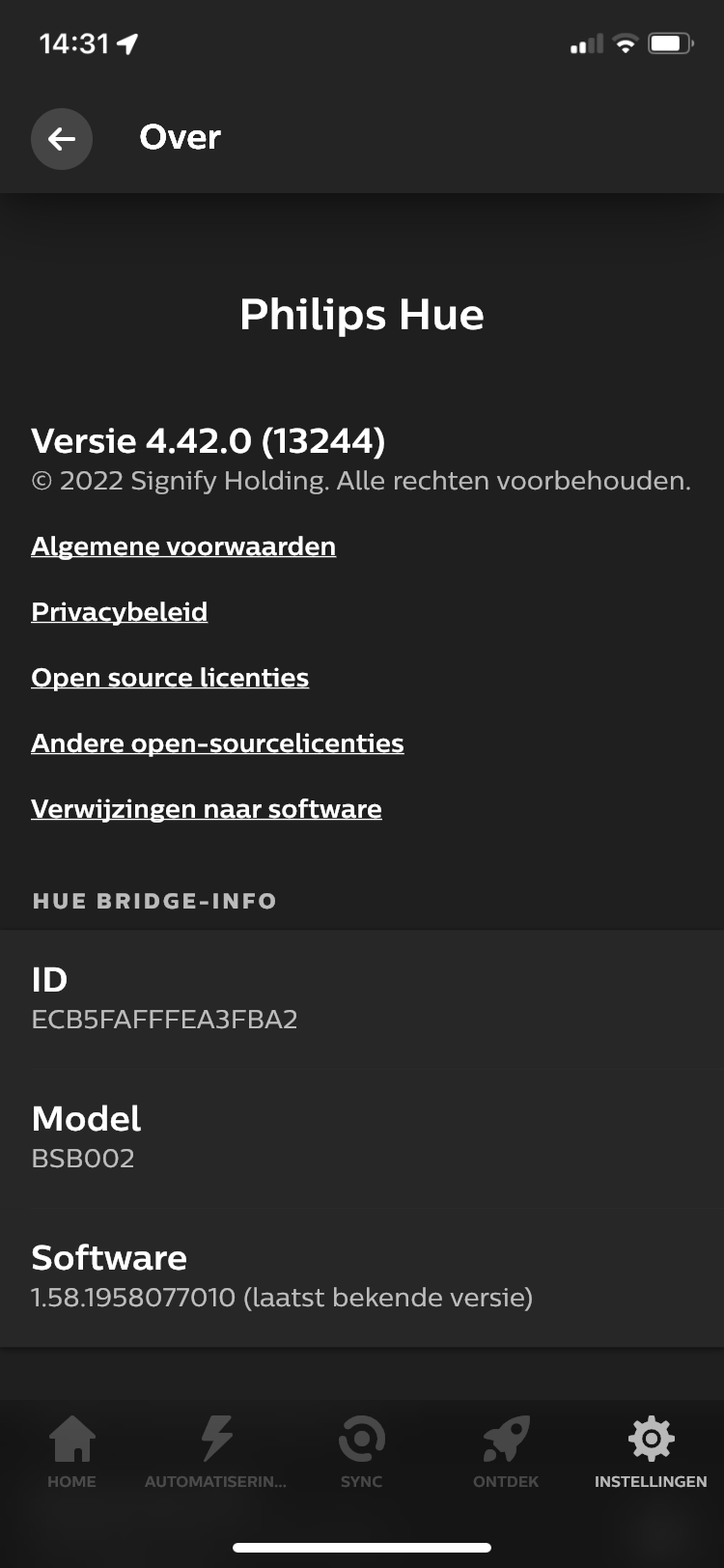Open the Privacybeleid link
The width and height of the screenshot is (724, 1568).
(x=120, y=612)
